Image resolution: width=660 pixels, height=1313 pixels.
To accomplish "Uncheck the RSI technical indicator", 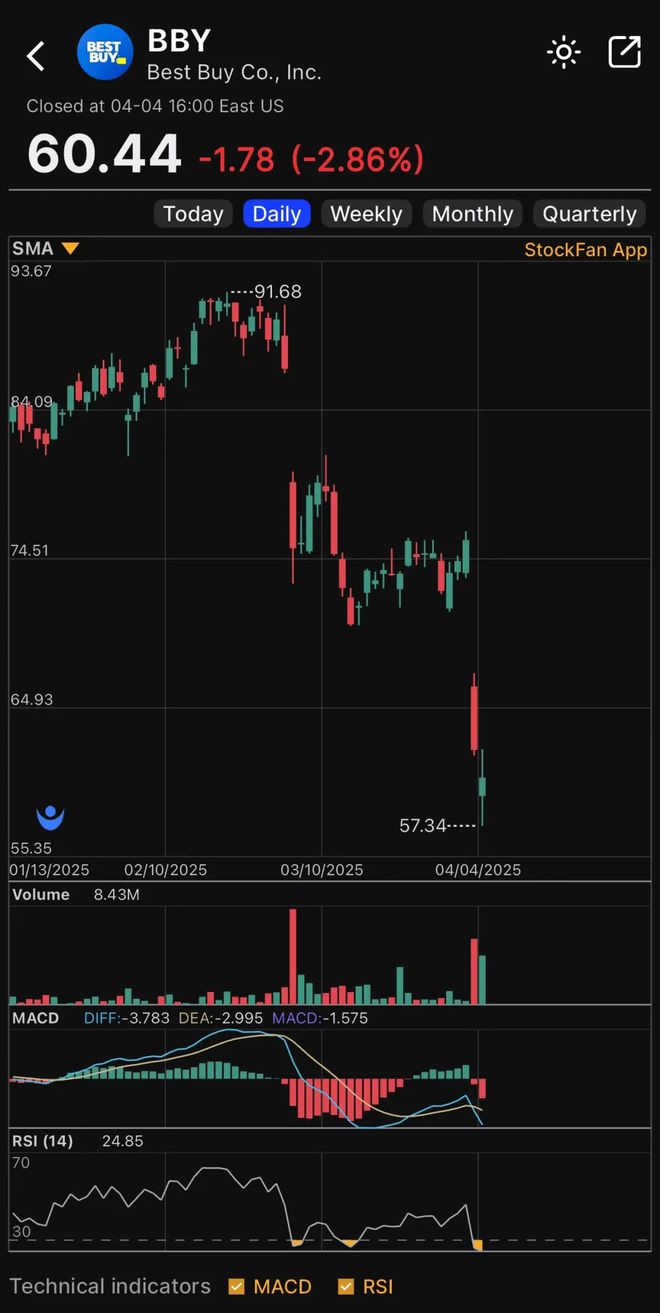I will tap(346, 1287).
